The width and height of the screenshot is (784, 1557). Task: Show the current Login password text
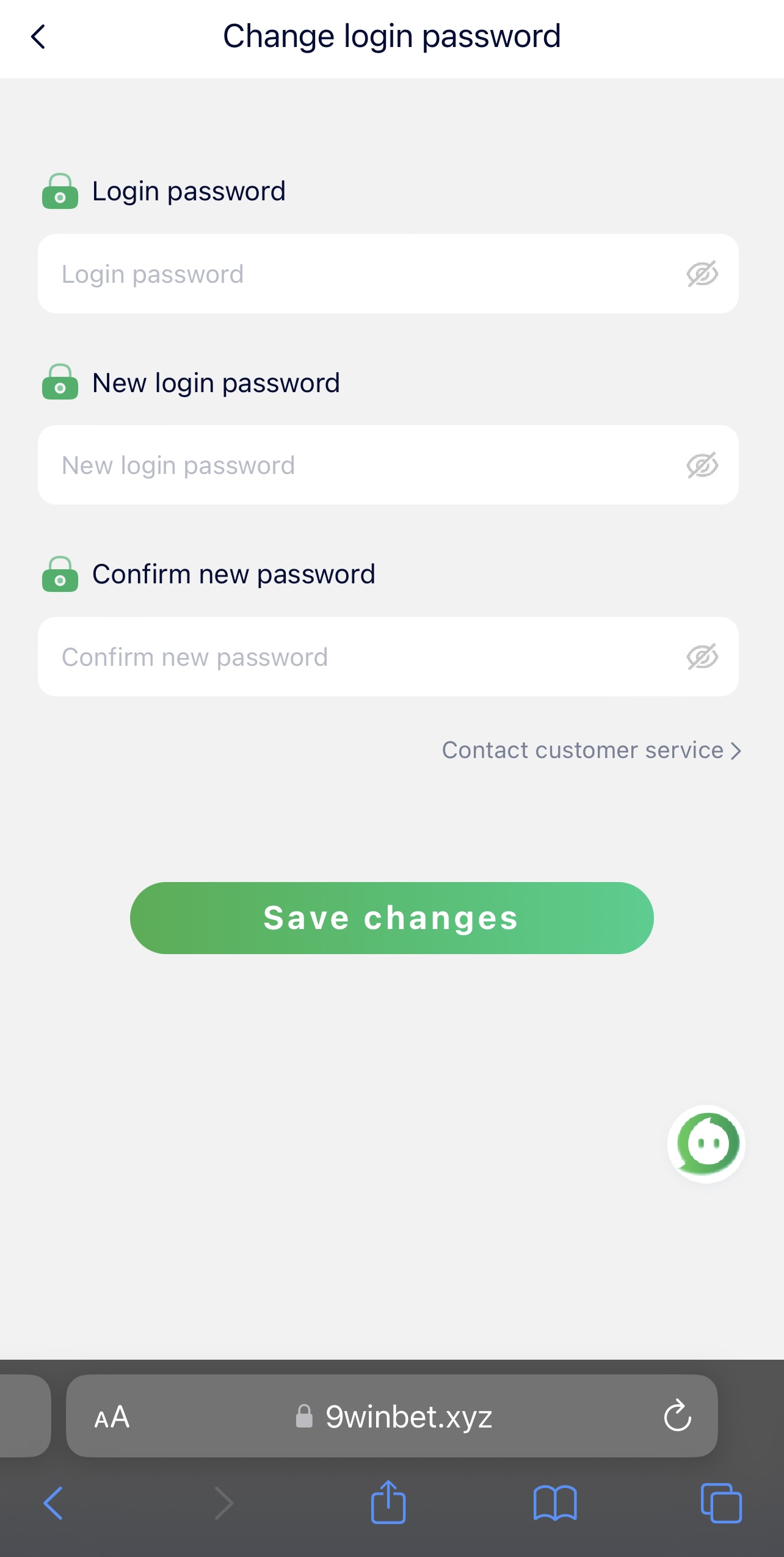pos(702,274)
